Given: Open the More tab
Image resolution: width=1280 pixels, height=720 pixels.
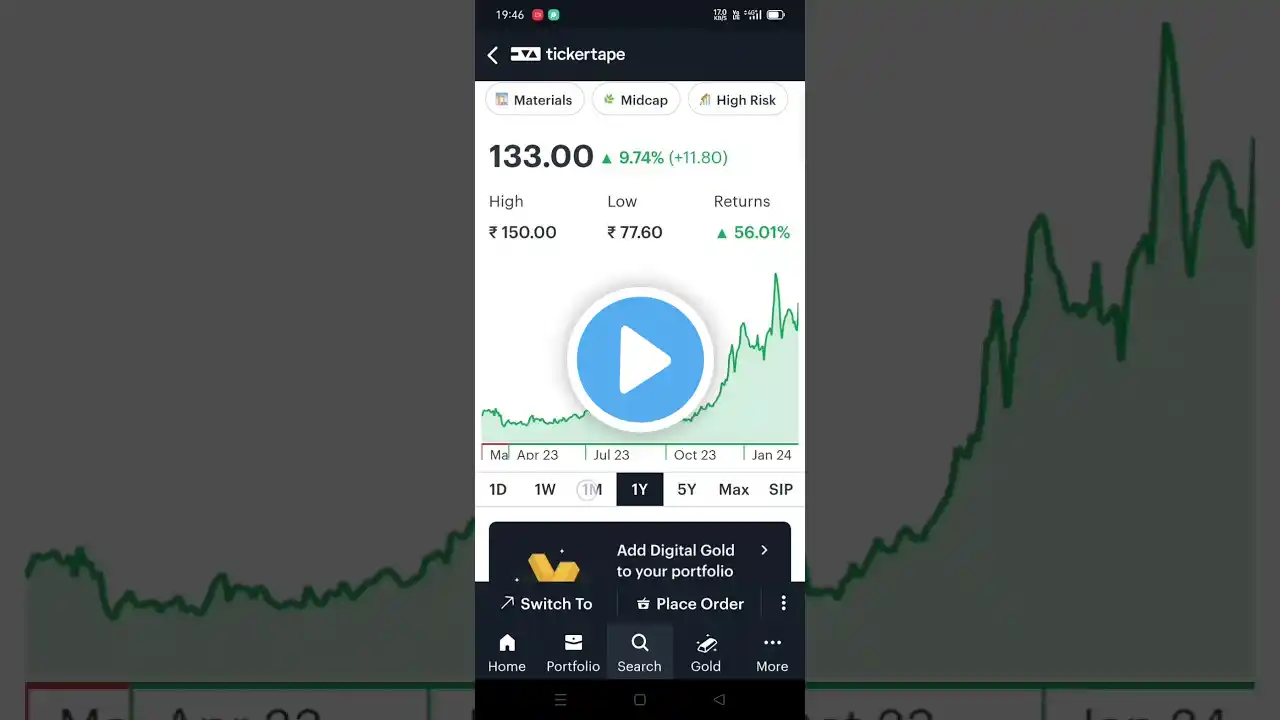Looking at the screenshot, I should point(771,652).
